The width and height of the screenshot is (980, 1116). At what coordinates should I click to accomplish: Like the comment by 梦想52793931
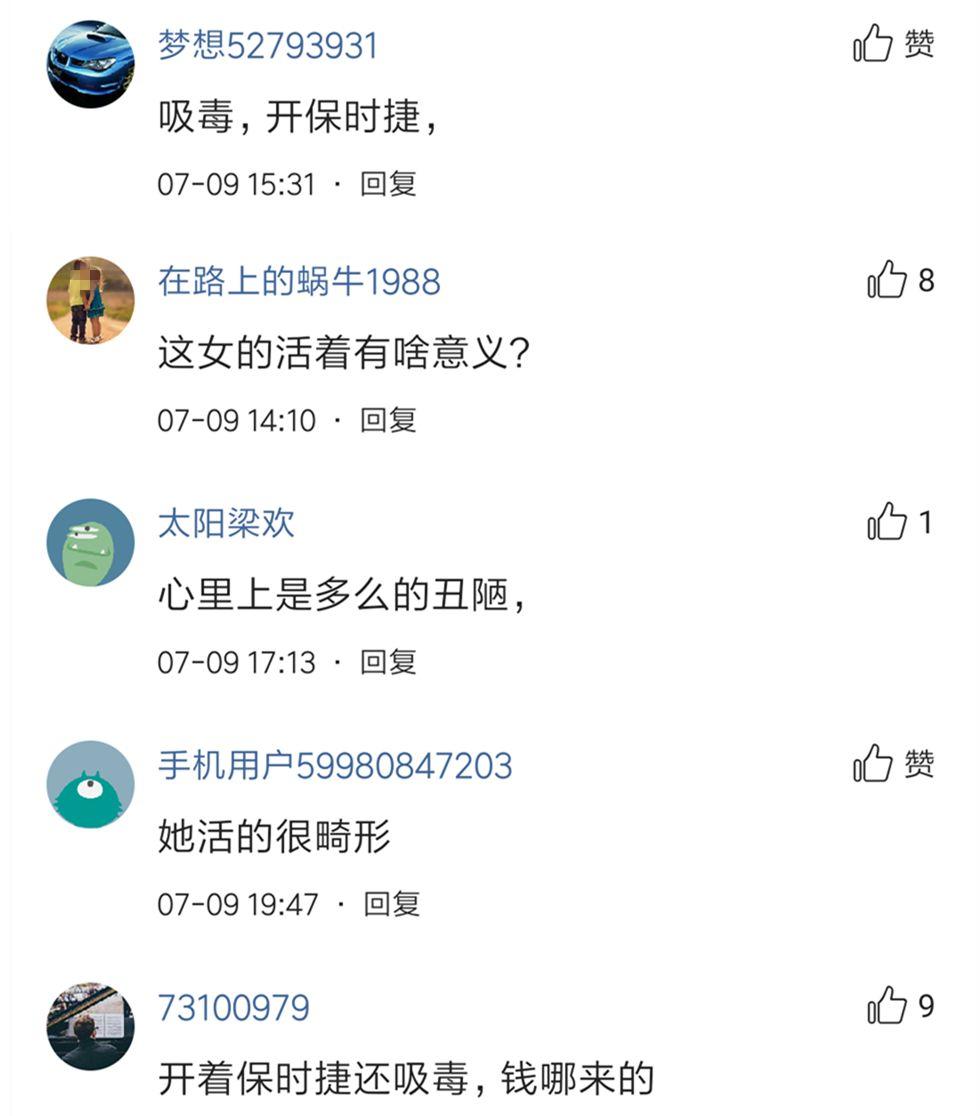pos(873,45)
